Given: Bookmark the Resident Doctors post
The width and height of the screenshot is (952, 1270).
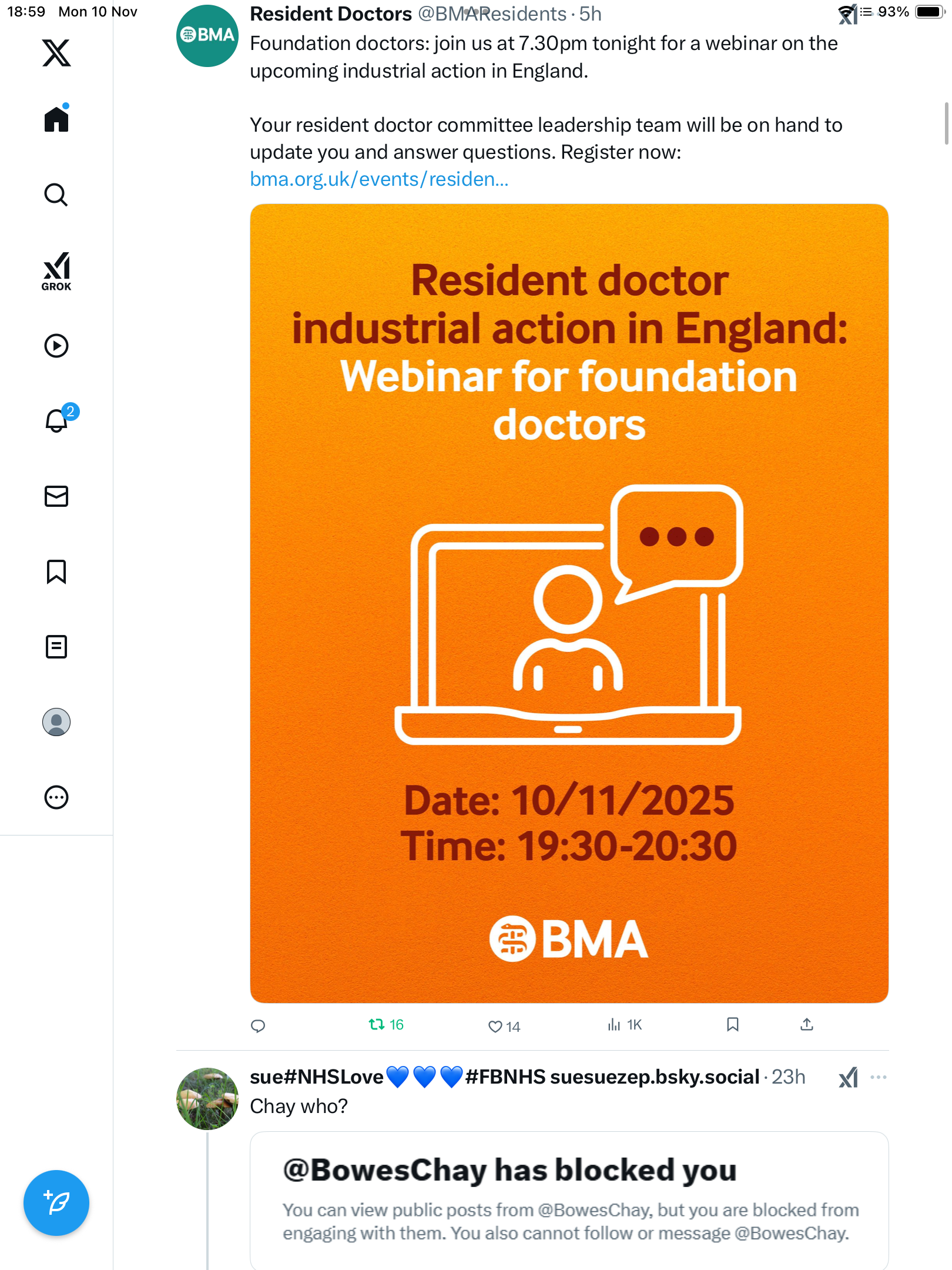Looking at the screenshot, I should [732, 1025].
